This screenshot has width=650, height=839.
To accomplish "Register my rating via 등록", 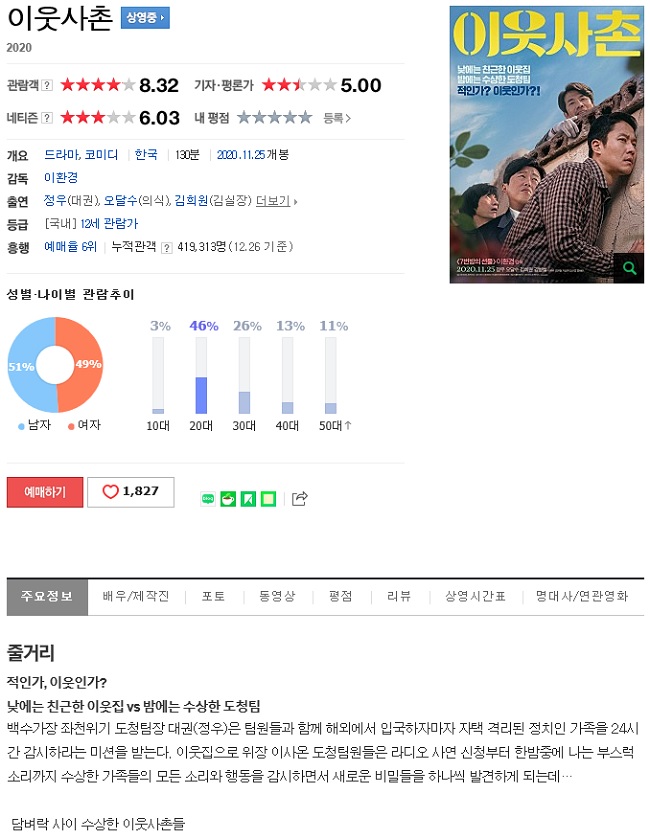I will point(337,118).
